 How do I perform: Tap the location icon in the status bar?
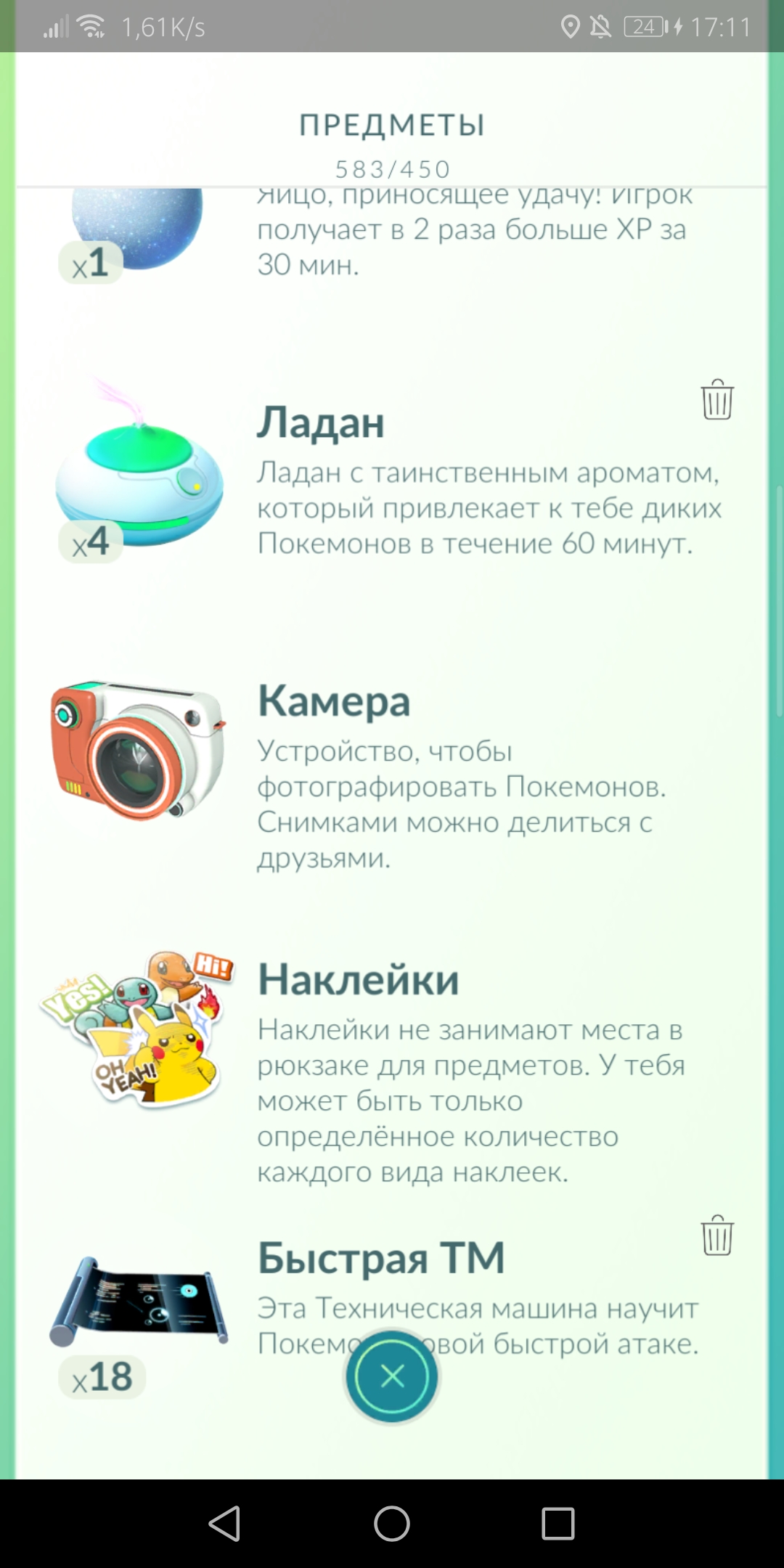click(x=571, y=26)
